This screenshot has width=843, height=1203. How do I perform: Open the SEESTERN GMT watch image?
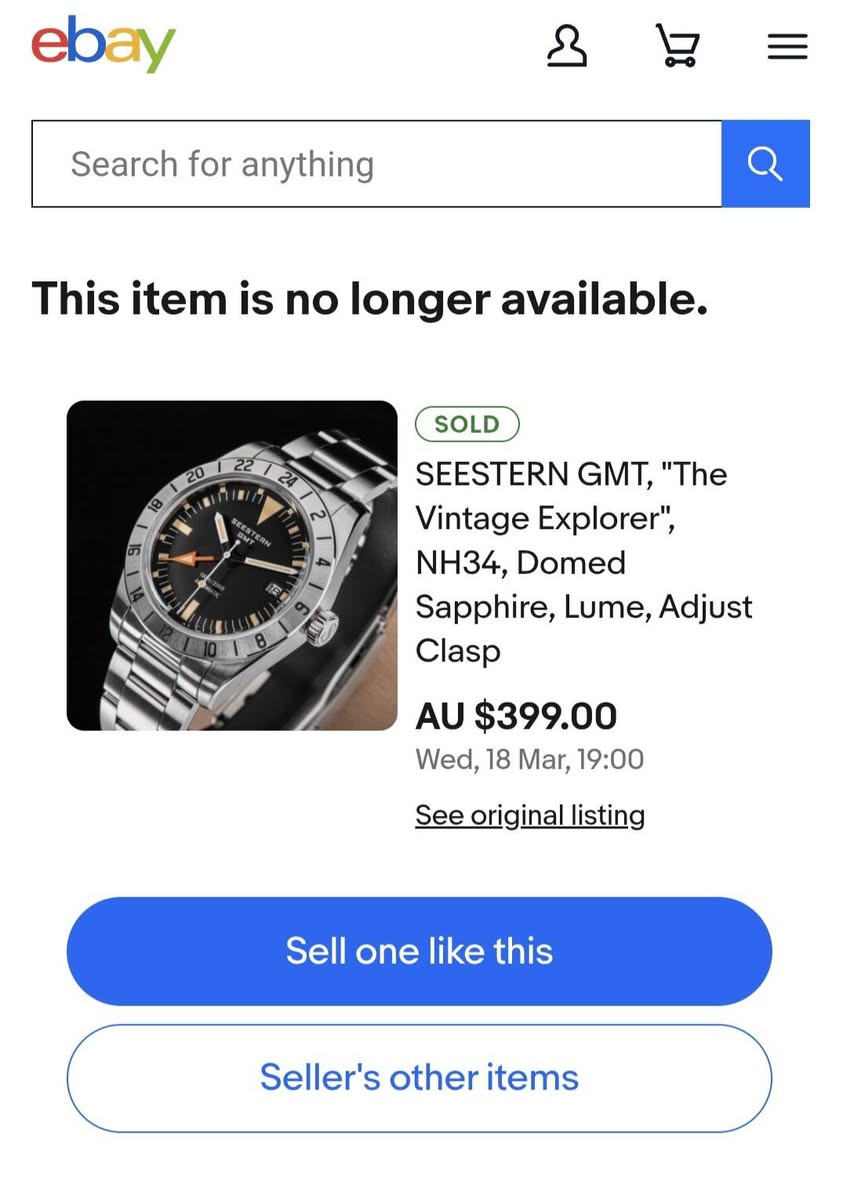coord(232,565)
